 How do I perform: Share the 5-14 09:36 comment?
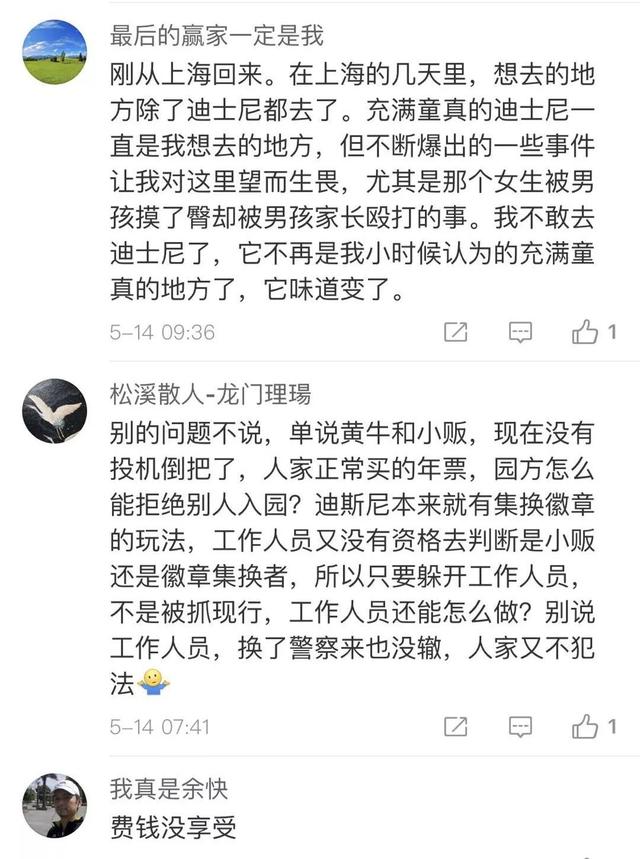[456, 332]
